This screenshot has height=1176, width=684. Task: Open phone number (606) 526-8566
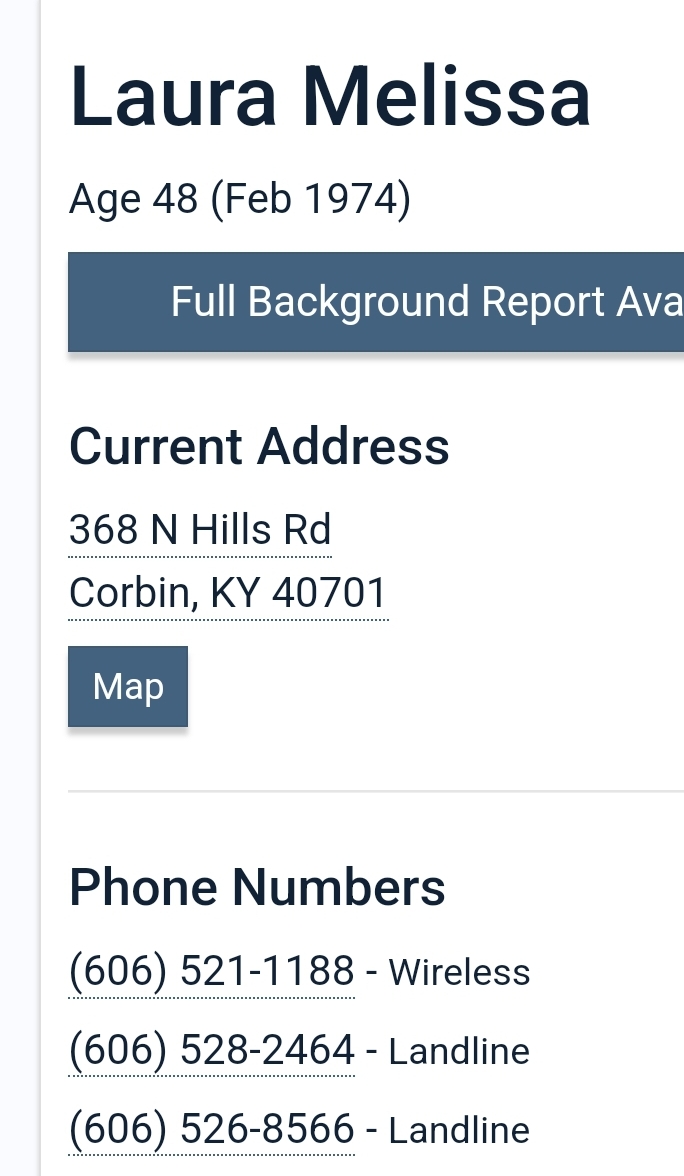point(211,1129)
